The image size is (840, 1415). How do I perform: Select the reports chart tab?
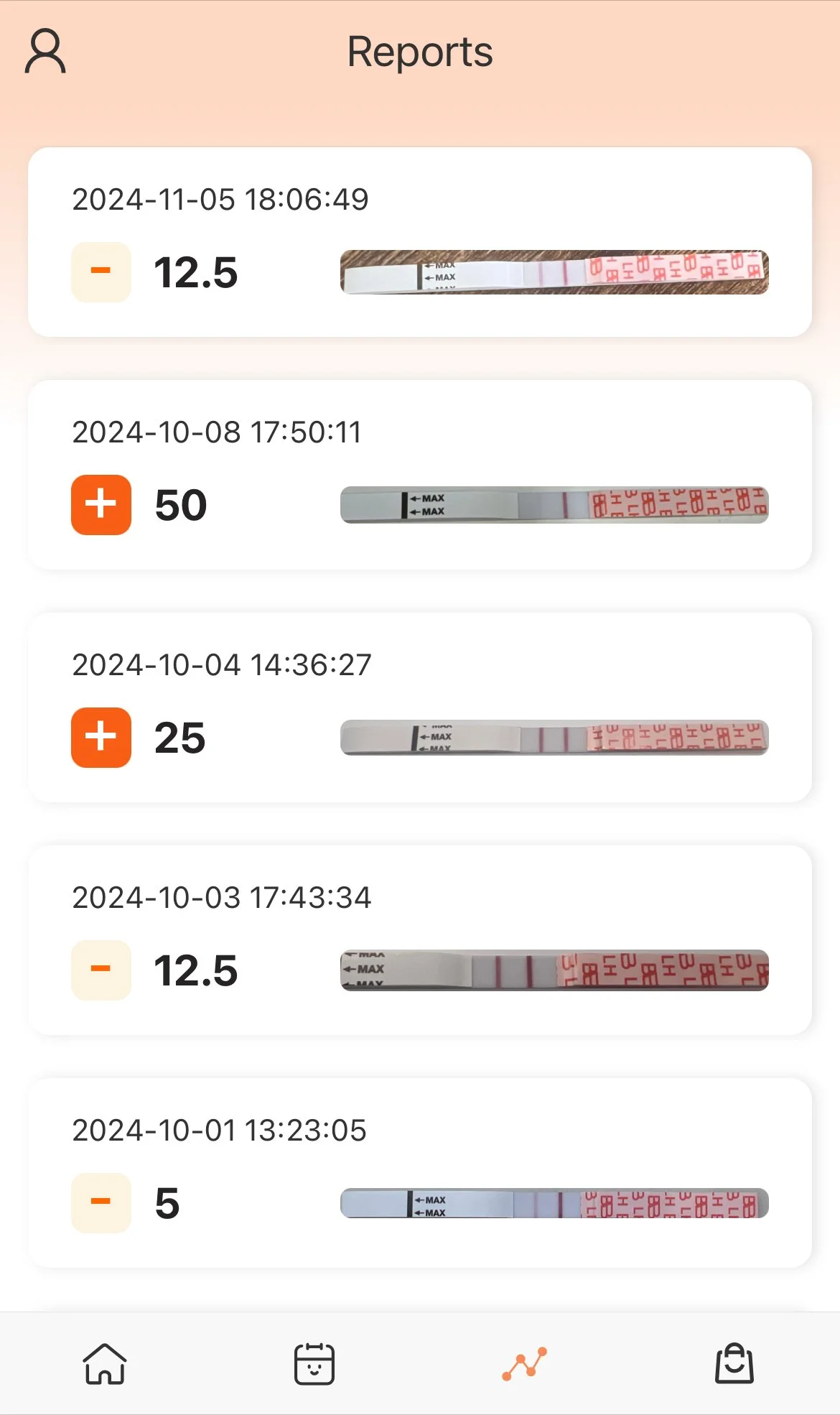pos(525,1363)
